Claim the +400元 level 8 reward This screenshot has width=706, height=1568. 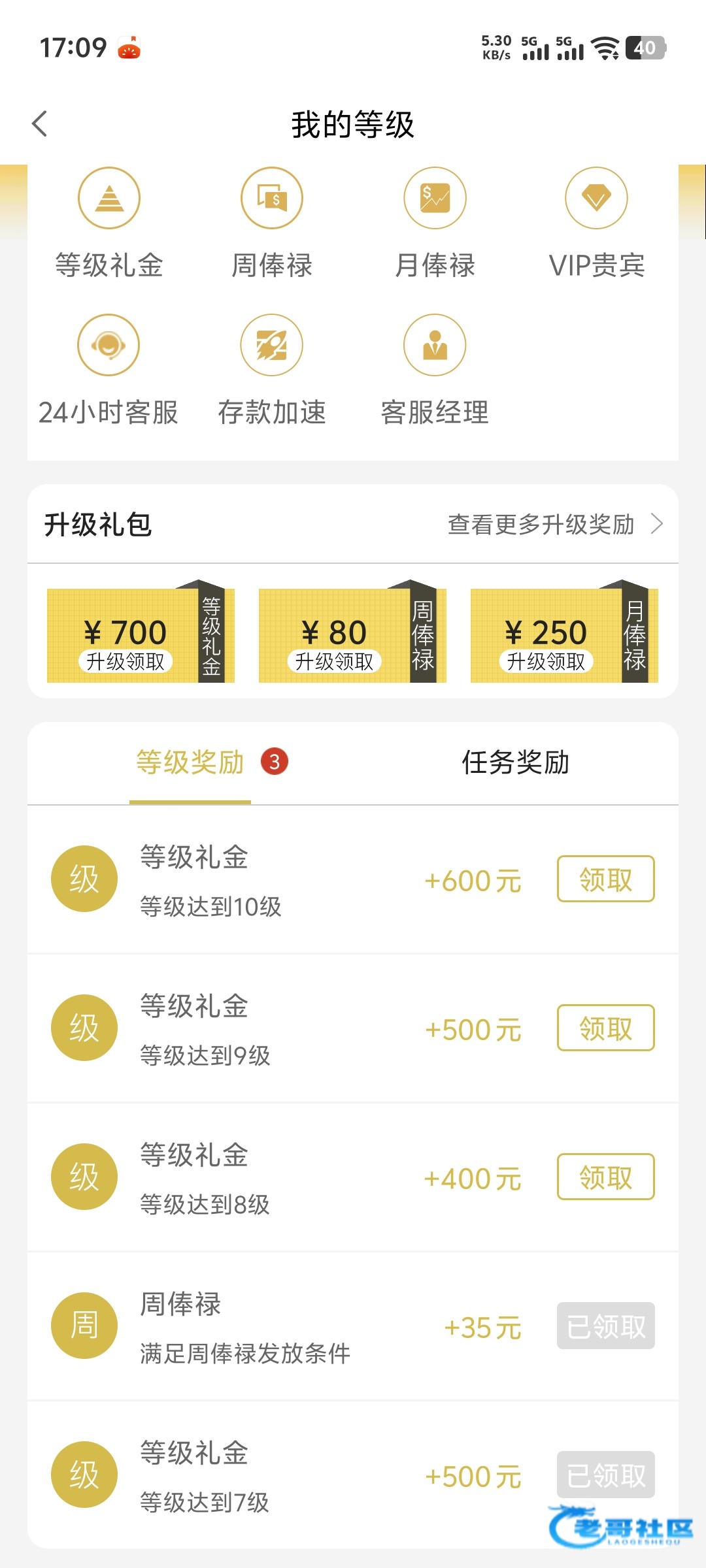(x=605, y=1177)
